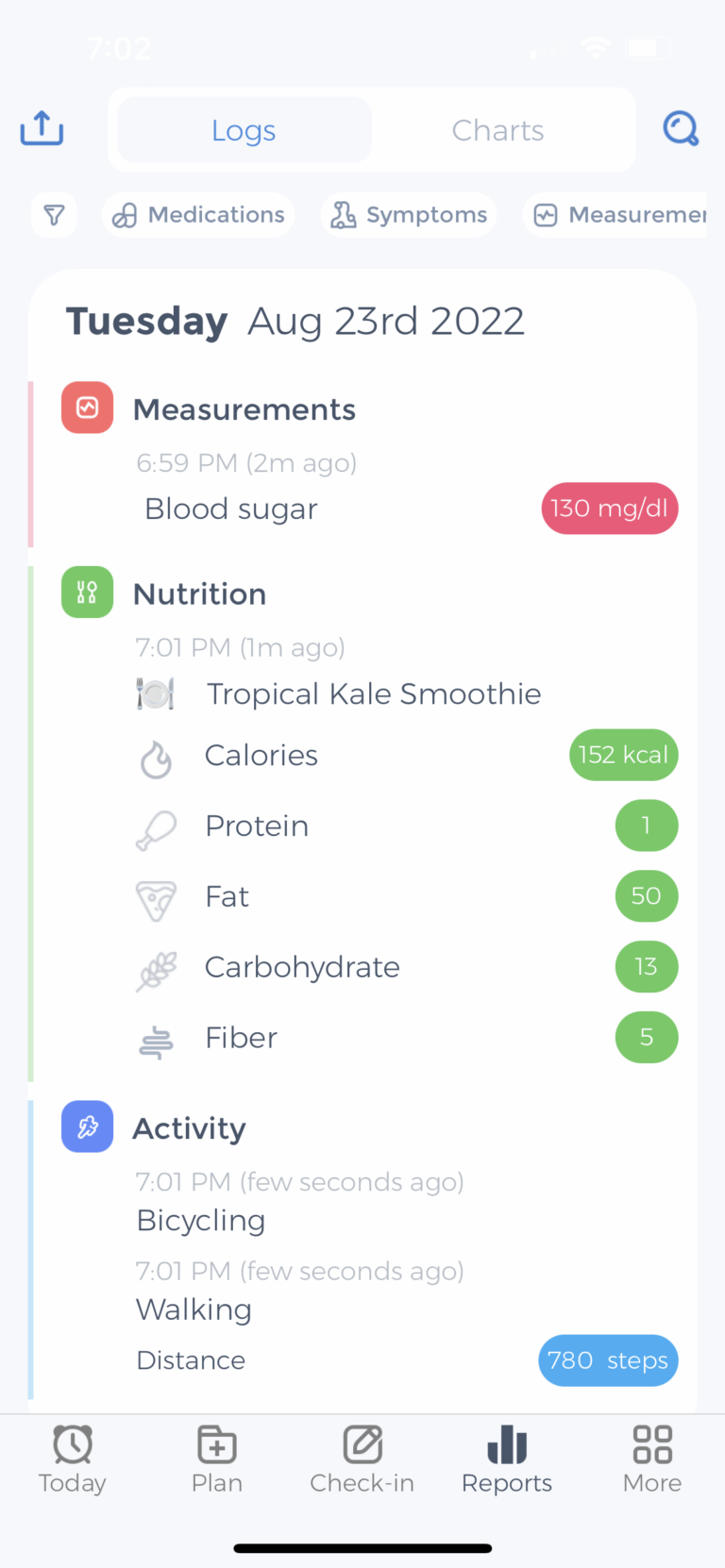This screenshot has width=725, height=1568.
Task: Open the Walking activity entry
Action: click(194, 1309)
